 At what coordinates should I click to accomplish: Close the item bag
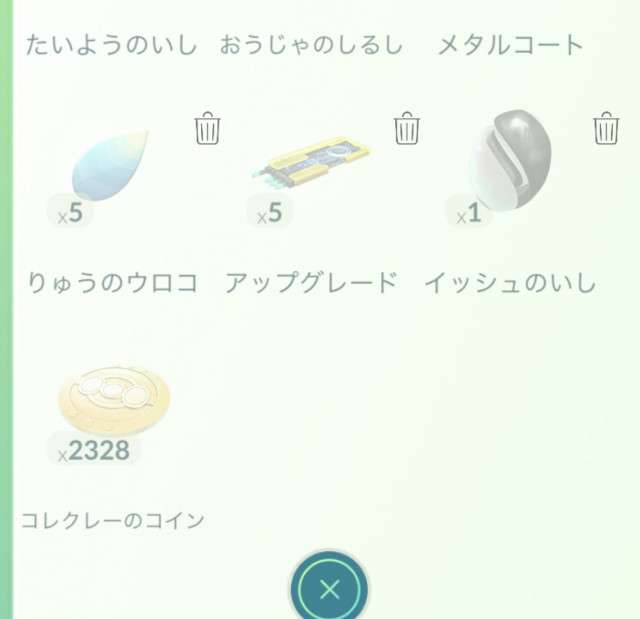pos(329,589)
